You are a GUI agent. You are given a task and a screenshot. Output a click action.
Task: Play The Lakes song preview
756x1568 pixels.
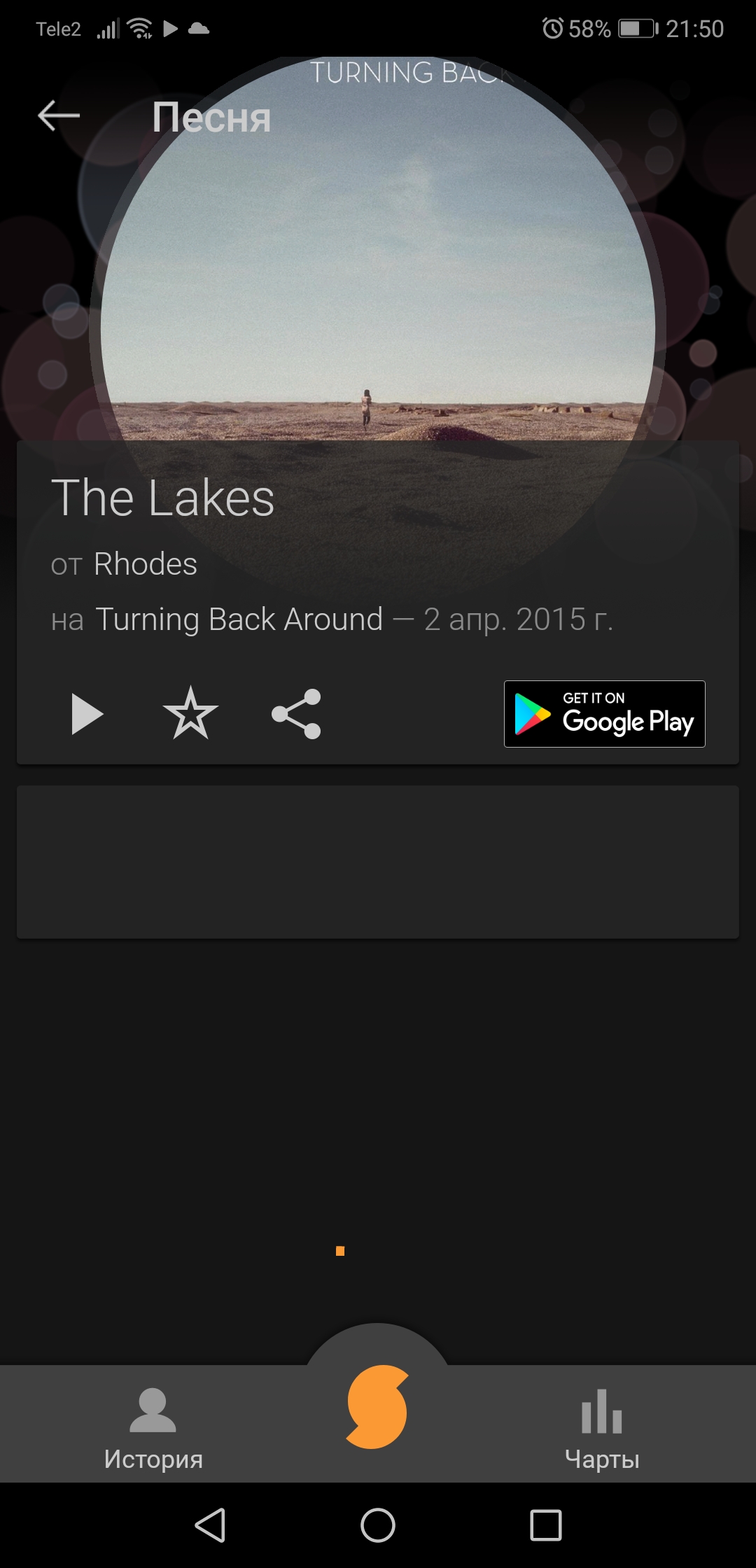[x=87, y=714]
